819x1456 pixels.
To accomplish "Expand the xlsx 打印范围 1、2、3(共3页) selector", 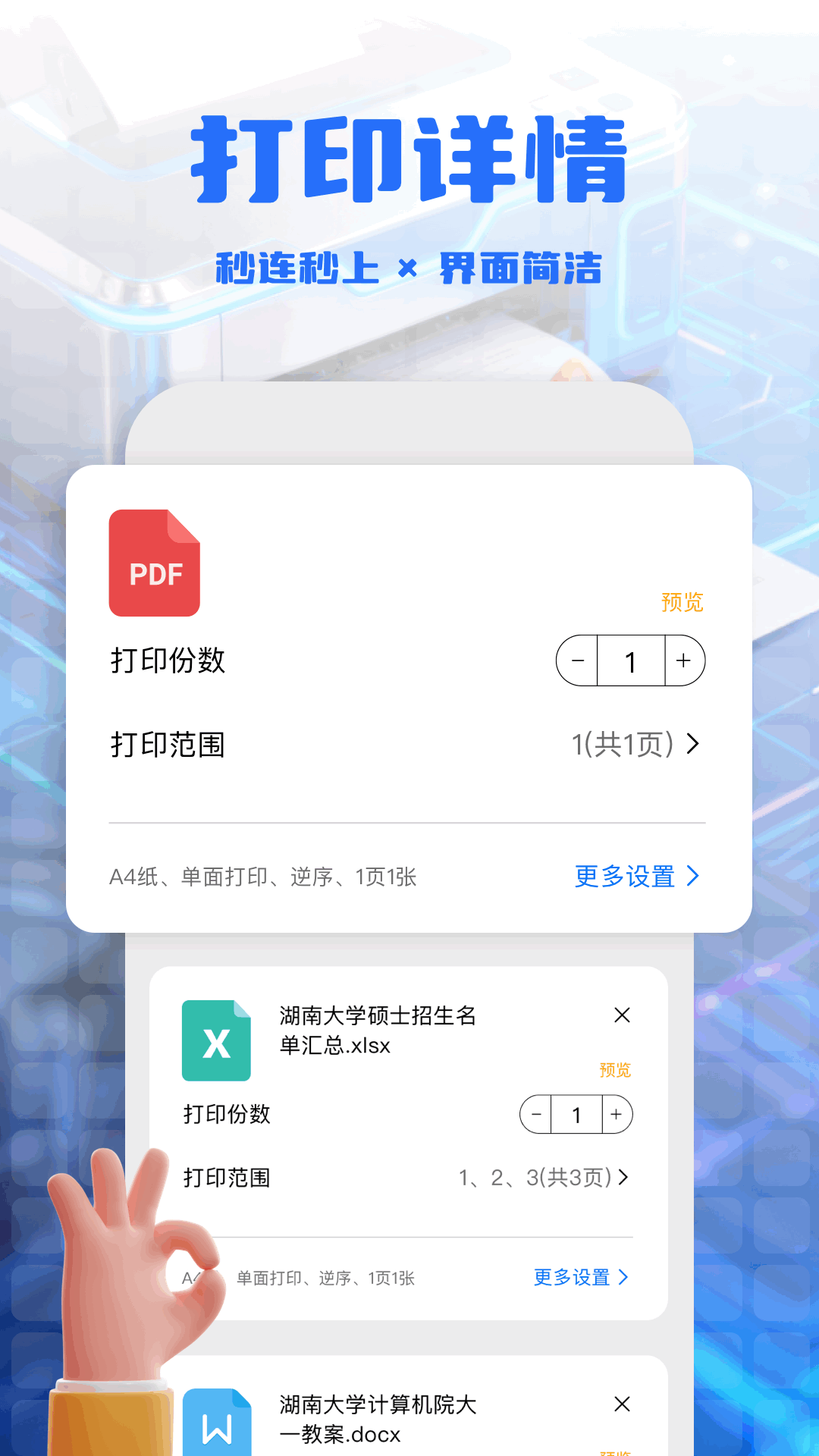I will click(541, 1178).
